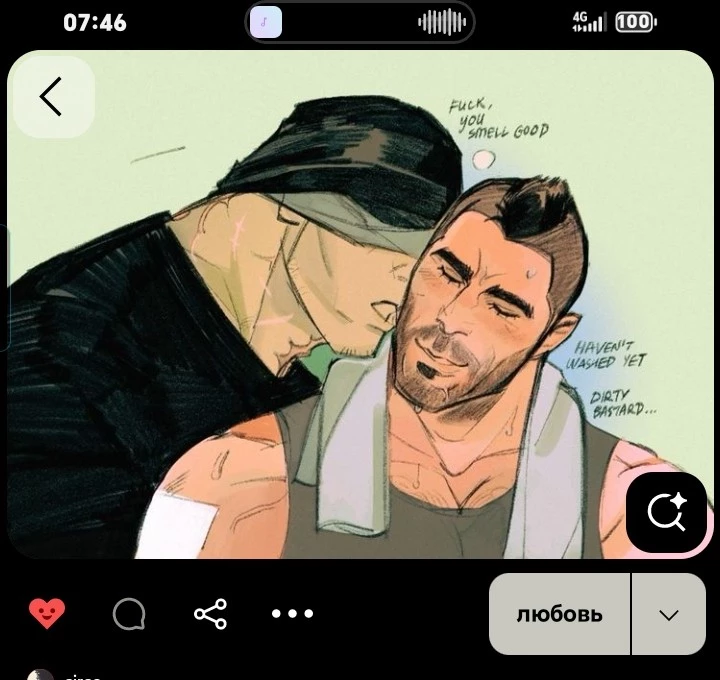
Task: Open visual search lens on the image
Action: [666, 512]
